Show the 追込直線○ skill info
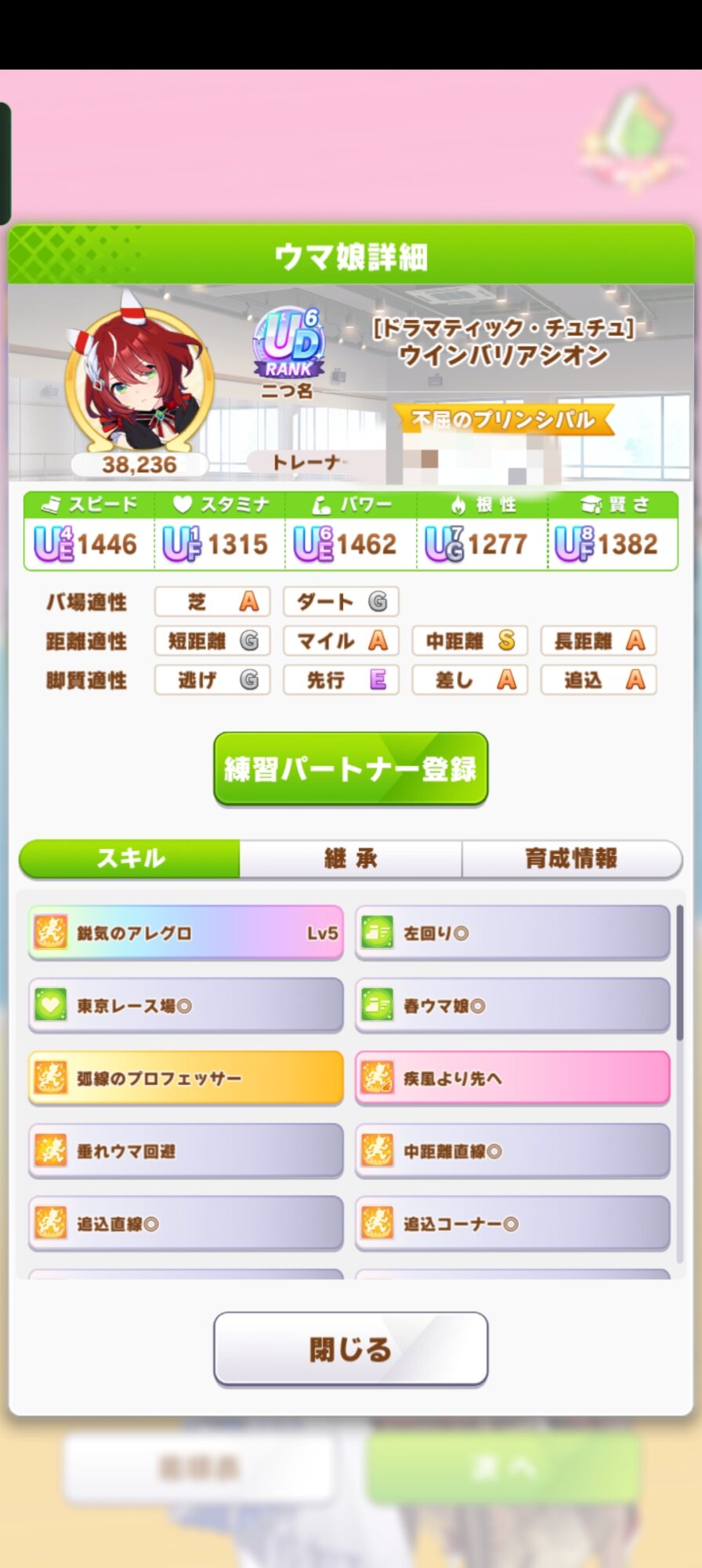This screenshot has width=702, height=1568. click(x=186, y=1223)
